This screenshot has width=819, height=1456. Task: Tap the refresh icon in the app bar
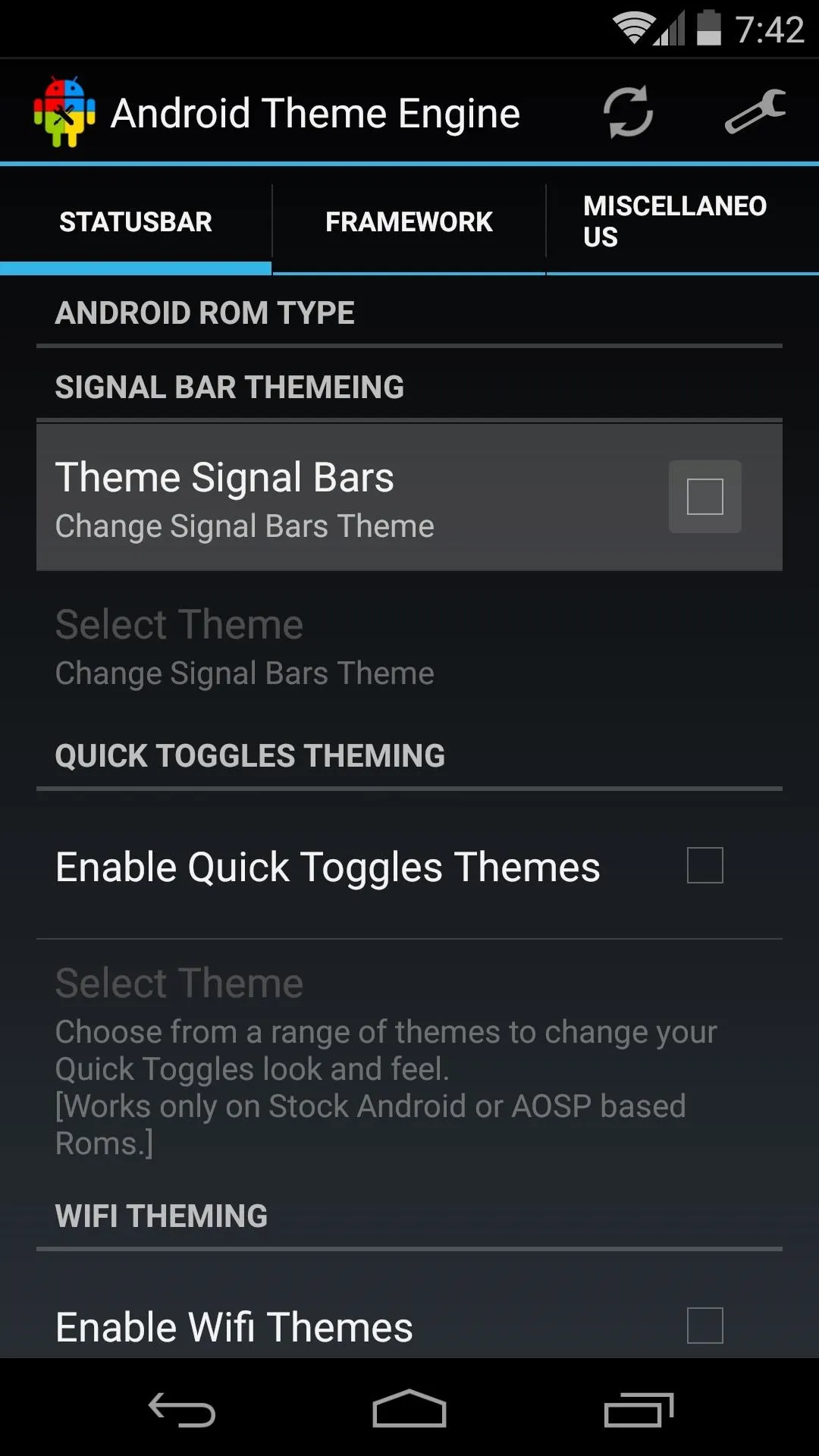point(628,112)
